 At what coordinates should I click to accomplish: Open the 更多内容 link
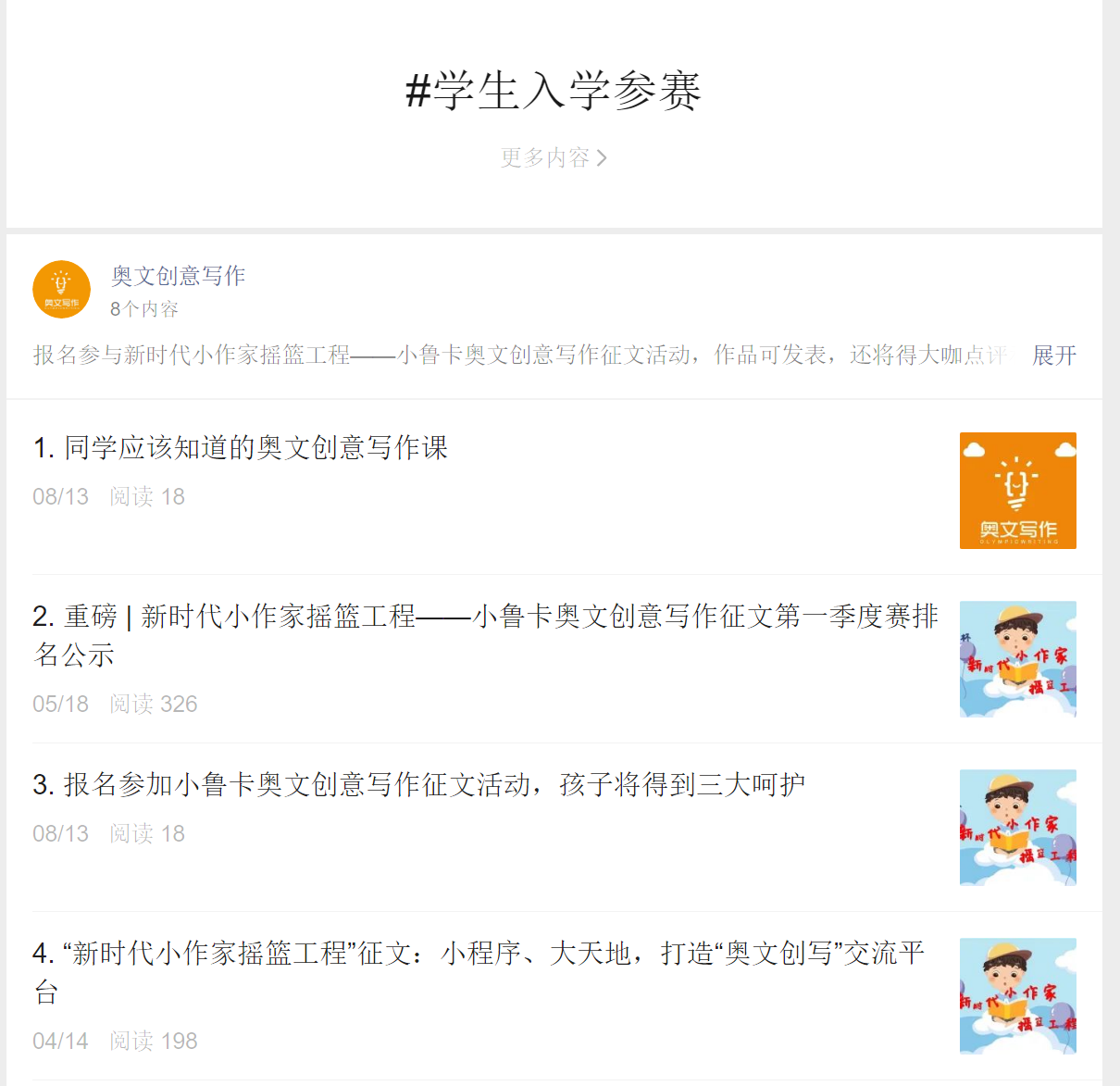[x=554, y=158]
